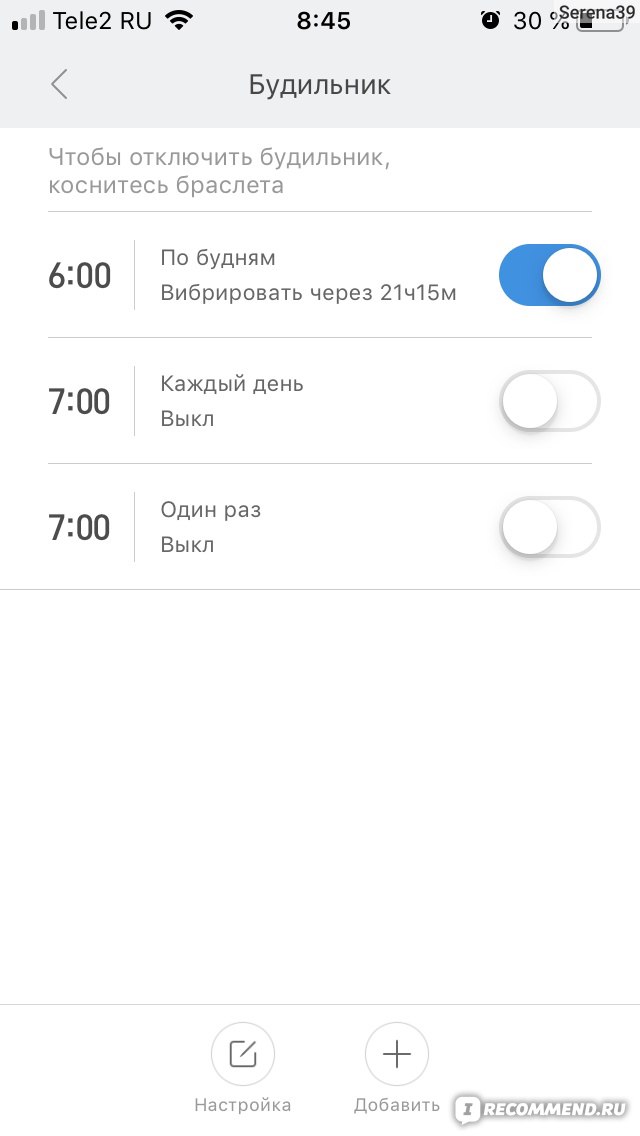Screen dimensions: 640x1136
Task: Open the 6:00 По будням alarm row
Action: [x=320, y=275]
